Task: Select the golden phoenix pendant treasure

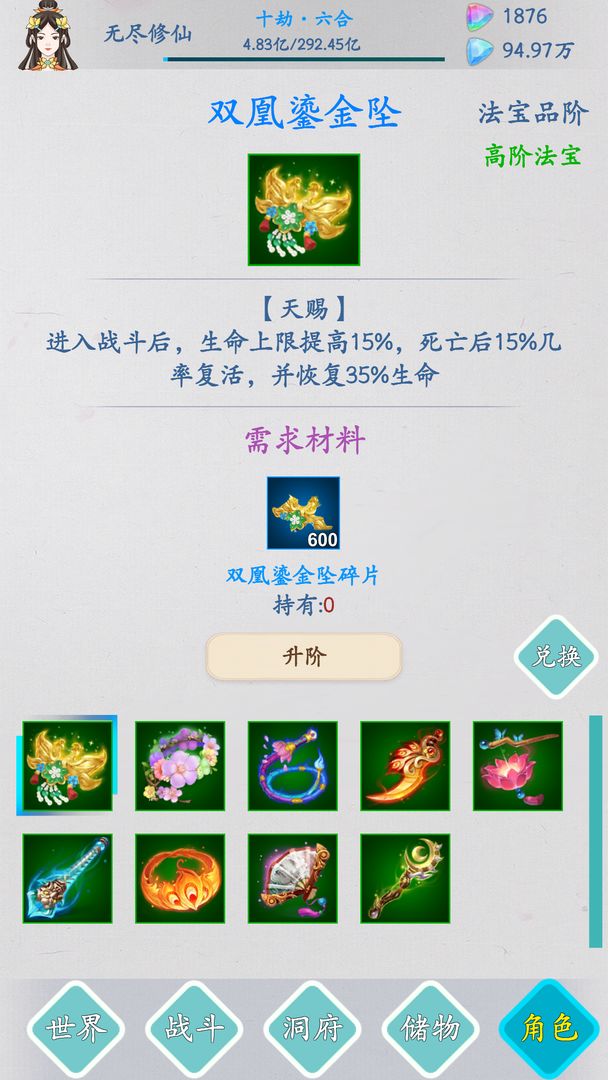Action: click(67, 765)
